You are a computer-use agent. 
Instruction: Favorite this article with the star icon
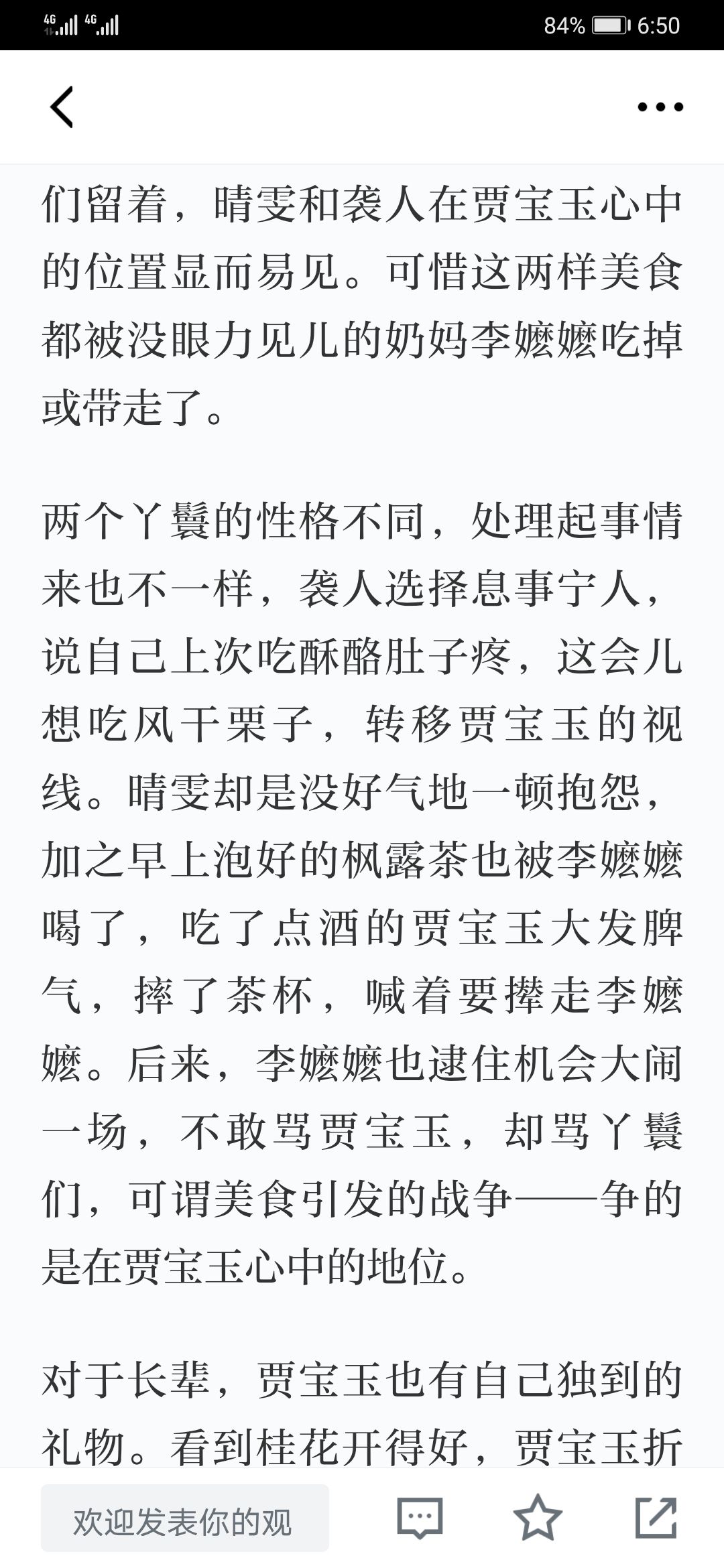538,1517
